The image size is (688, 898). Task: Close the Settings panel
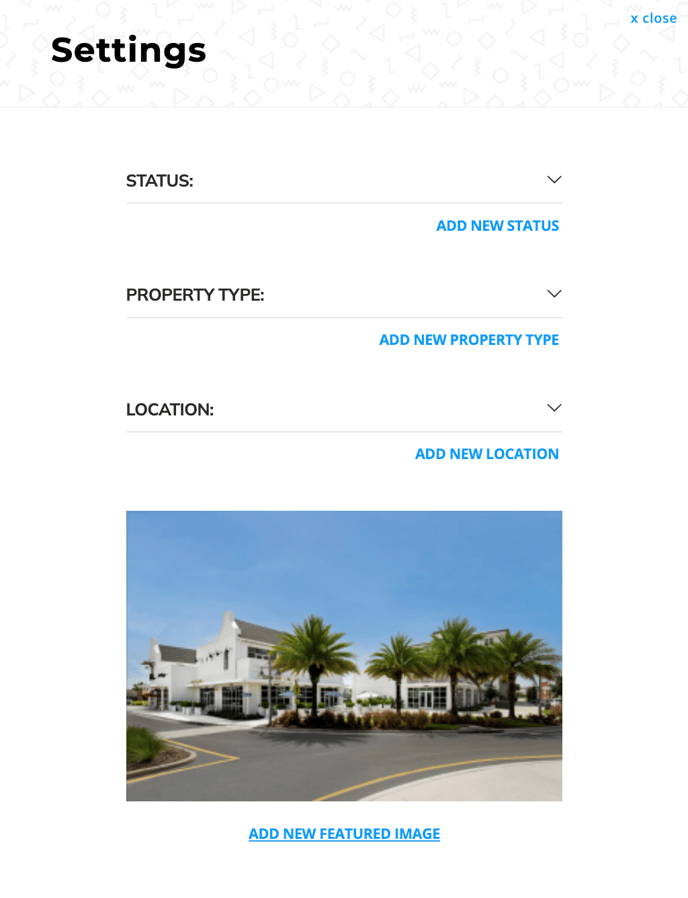tap(653, 18)
